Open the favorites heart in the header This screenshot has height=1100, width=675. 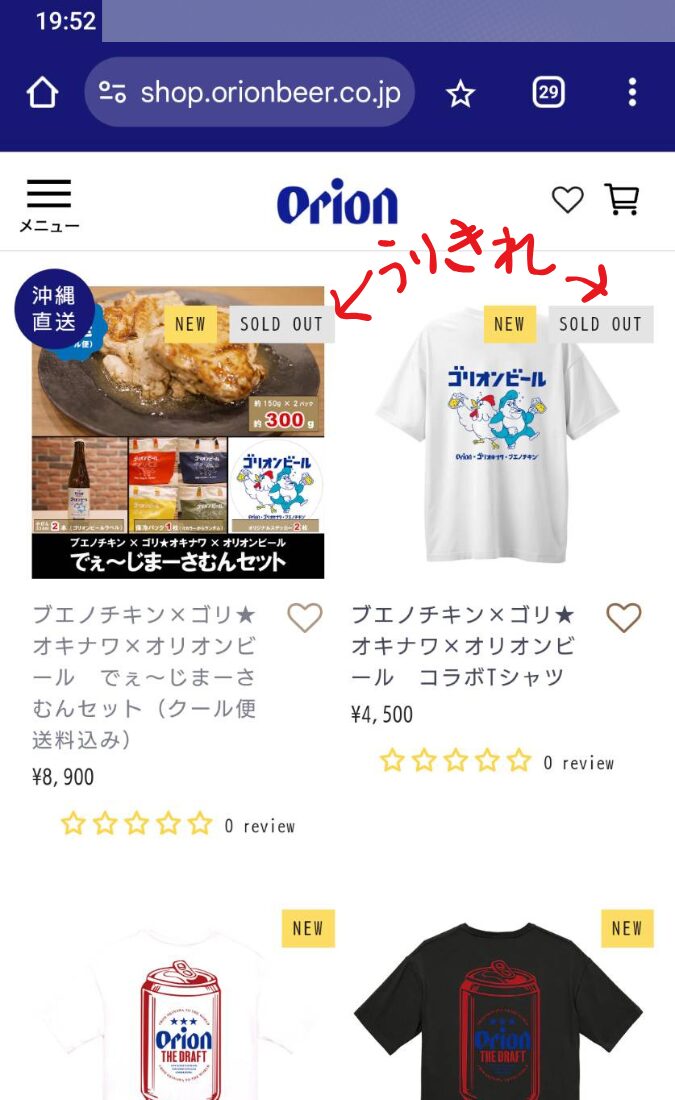[x=567, y=200]
